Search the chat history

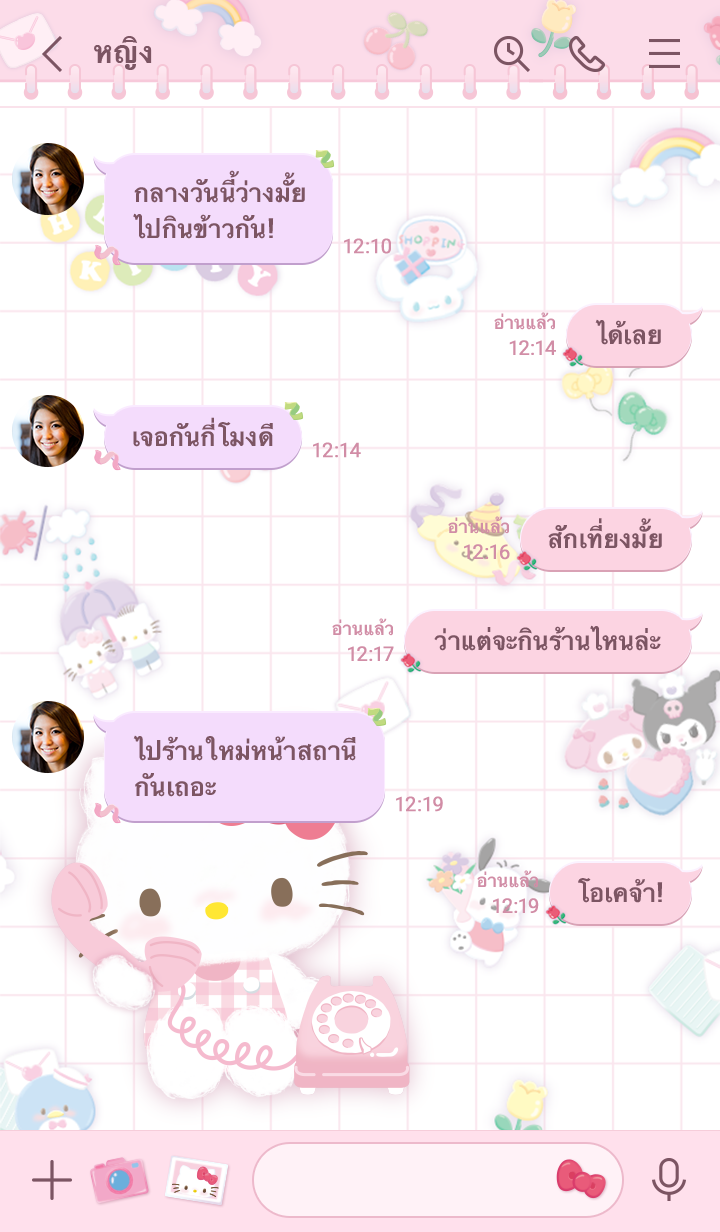511,54
